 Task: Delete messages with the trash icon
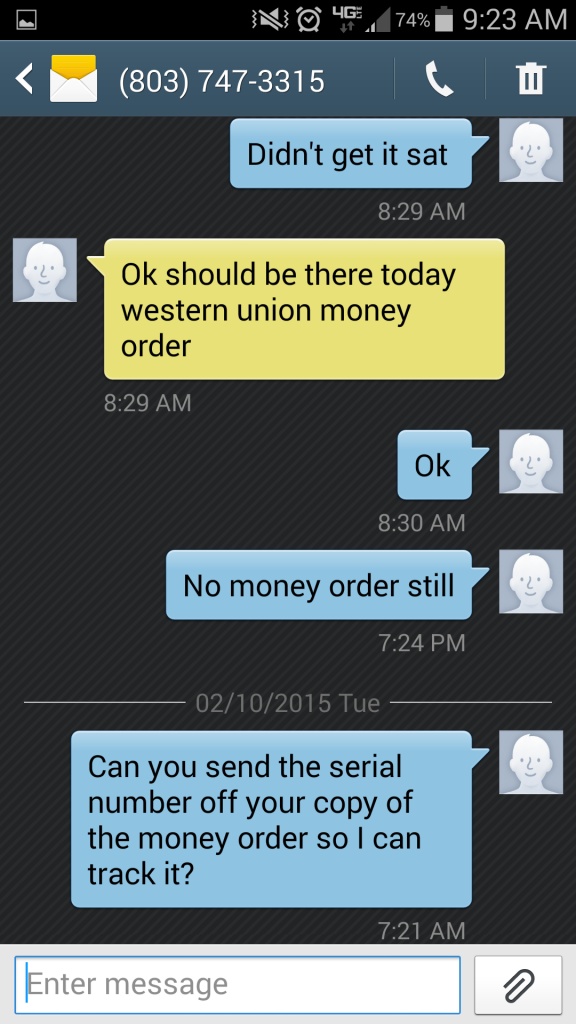coord(530,79)
